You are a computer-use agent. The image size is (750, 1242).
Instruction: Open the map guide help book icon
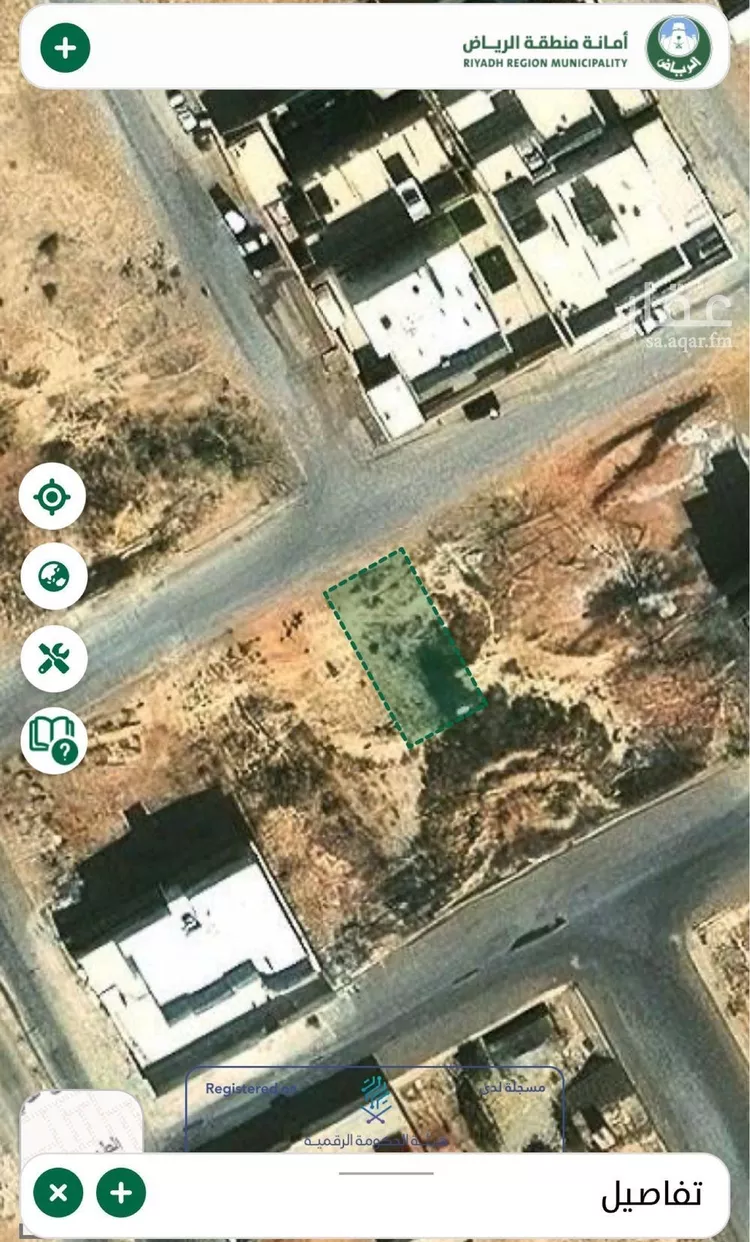click(55, 740)
